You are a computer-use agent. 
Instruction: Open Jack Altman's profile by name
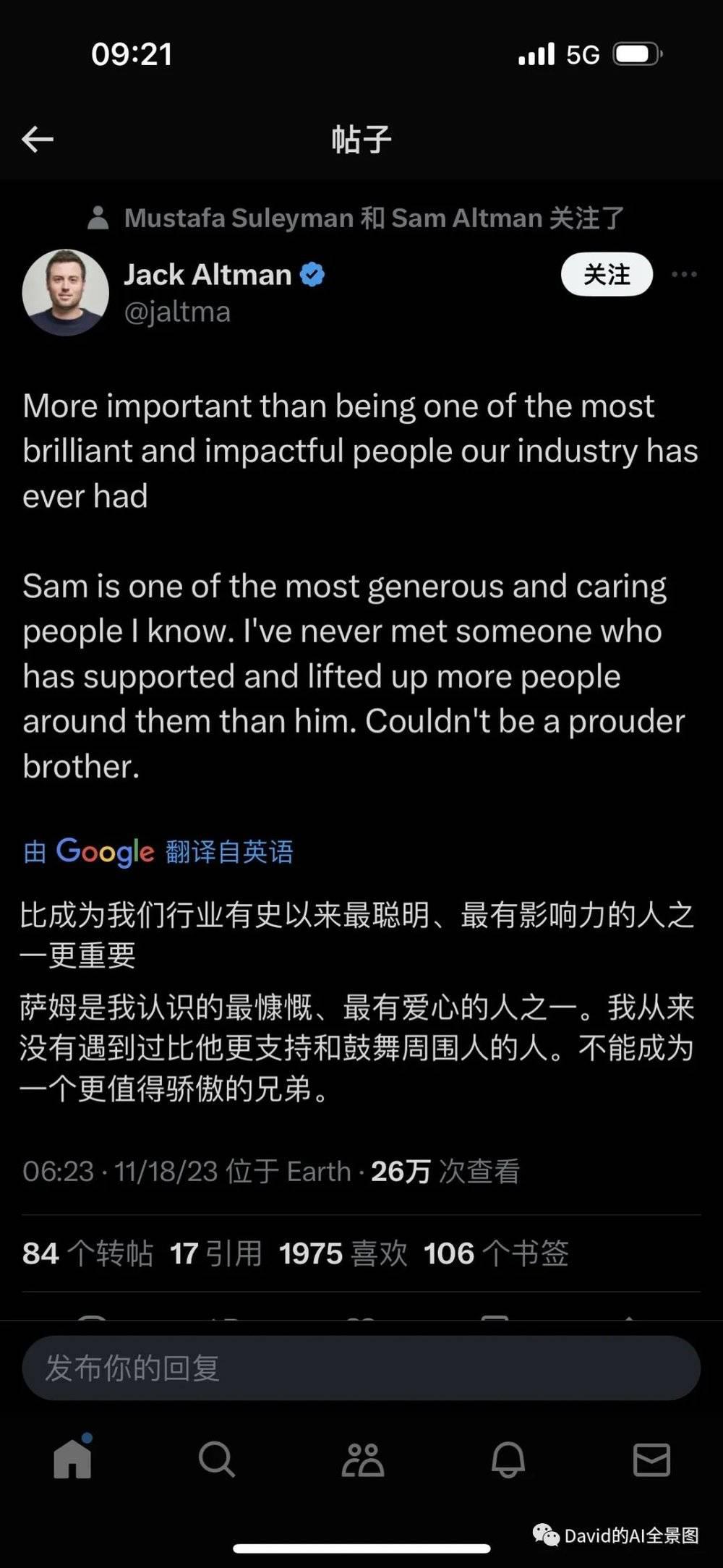pos(208,275)
